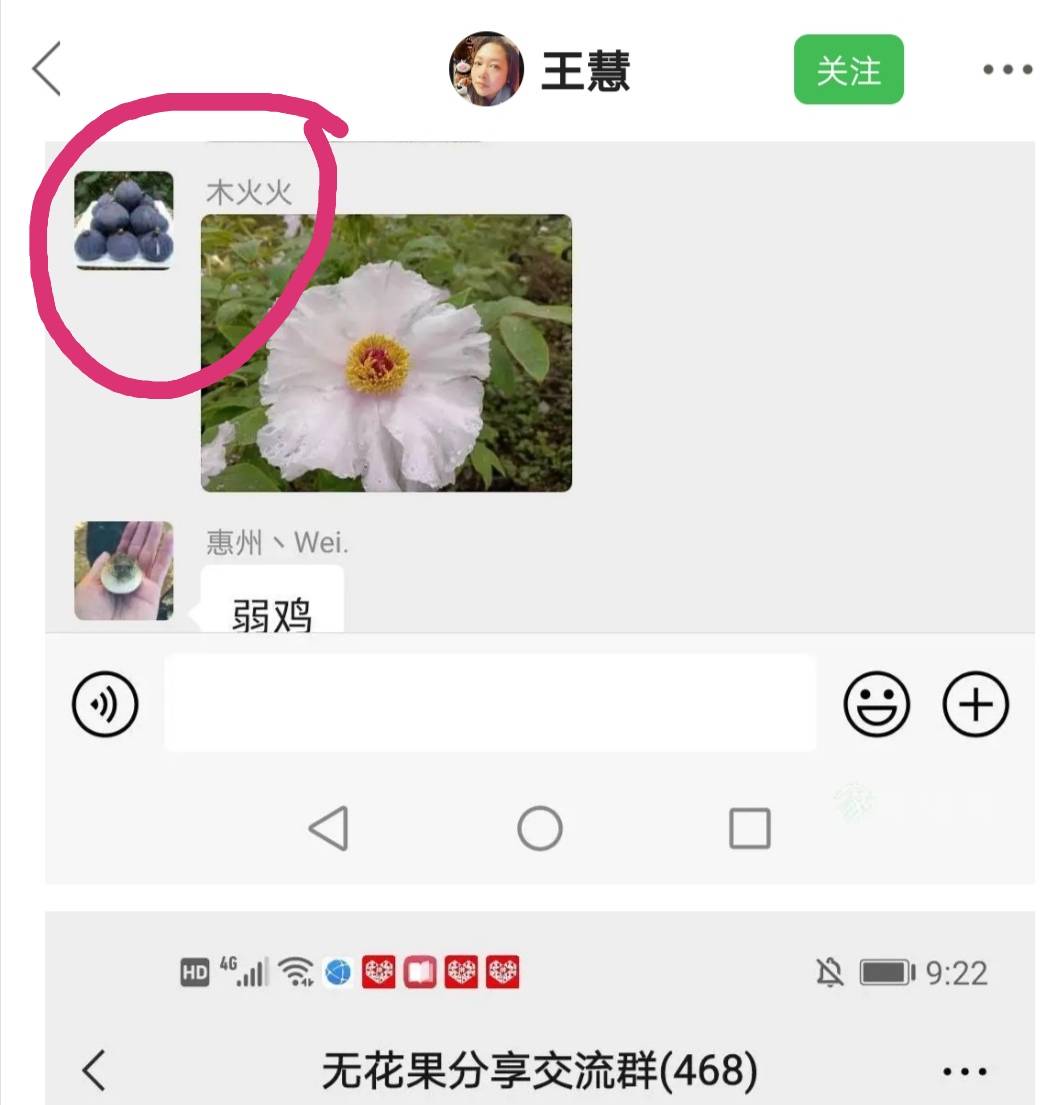Image resolution: width=1059 pixels, height=1105 pixels.
Task: Follow 王慧 with the green 关注 button
Action: coord(848,70)
